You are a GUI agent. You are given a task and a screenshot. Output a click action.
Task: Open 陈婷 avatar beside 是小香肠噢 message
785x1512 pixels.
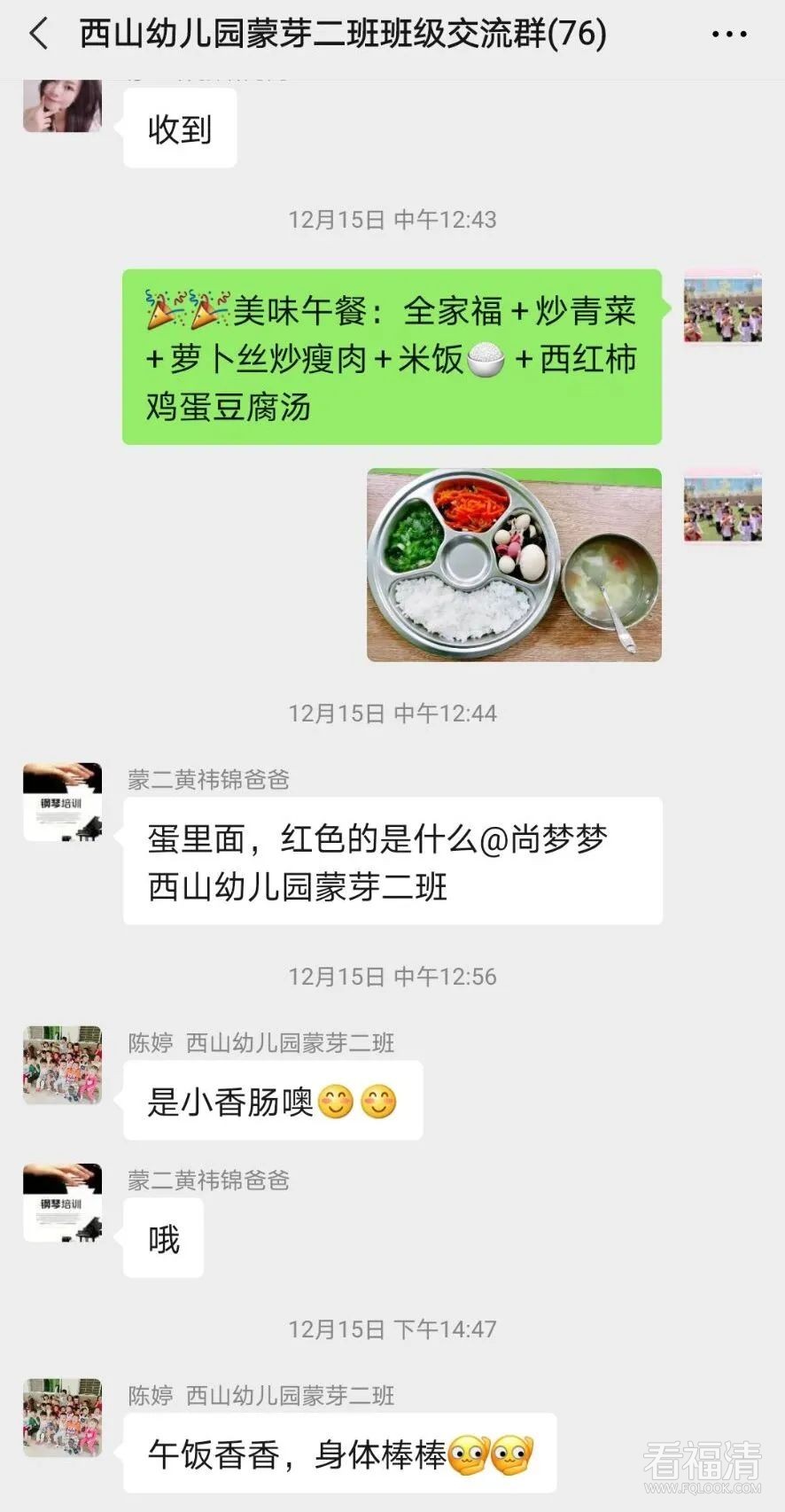62,1064
